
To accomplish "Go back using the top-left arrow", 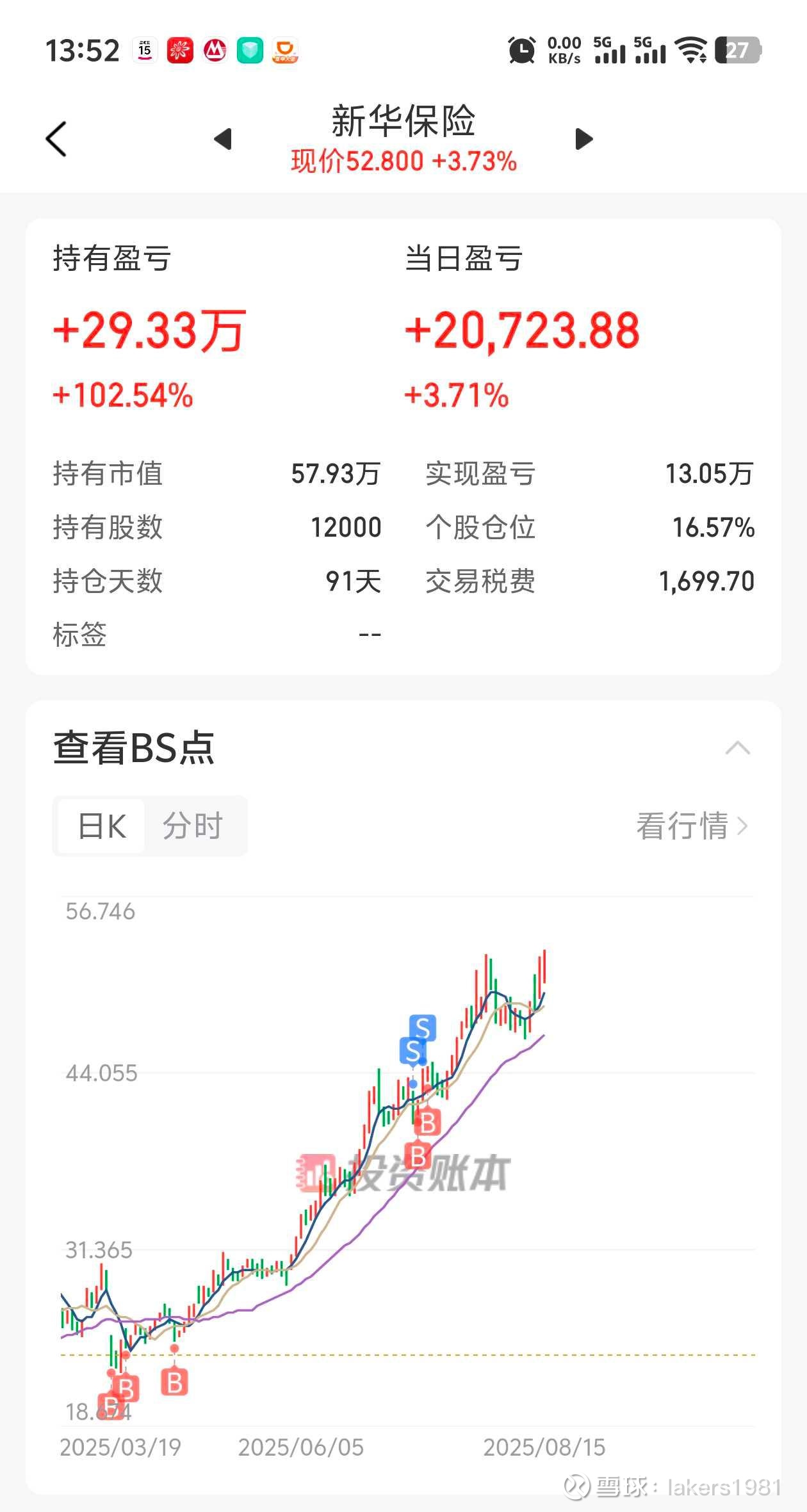I will point(56,139).
